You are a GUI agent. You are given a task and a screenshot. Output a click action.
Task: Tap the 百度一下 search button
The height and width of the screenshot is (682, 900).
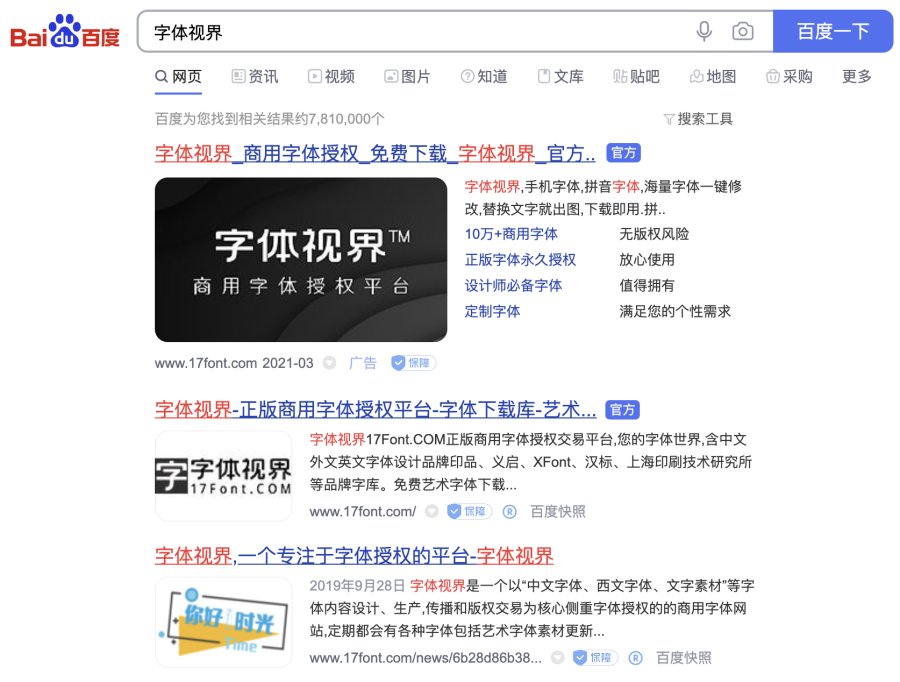[832, 32]
